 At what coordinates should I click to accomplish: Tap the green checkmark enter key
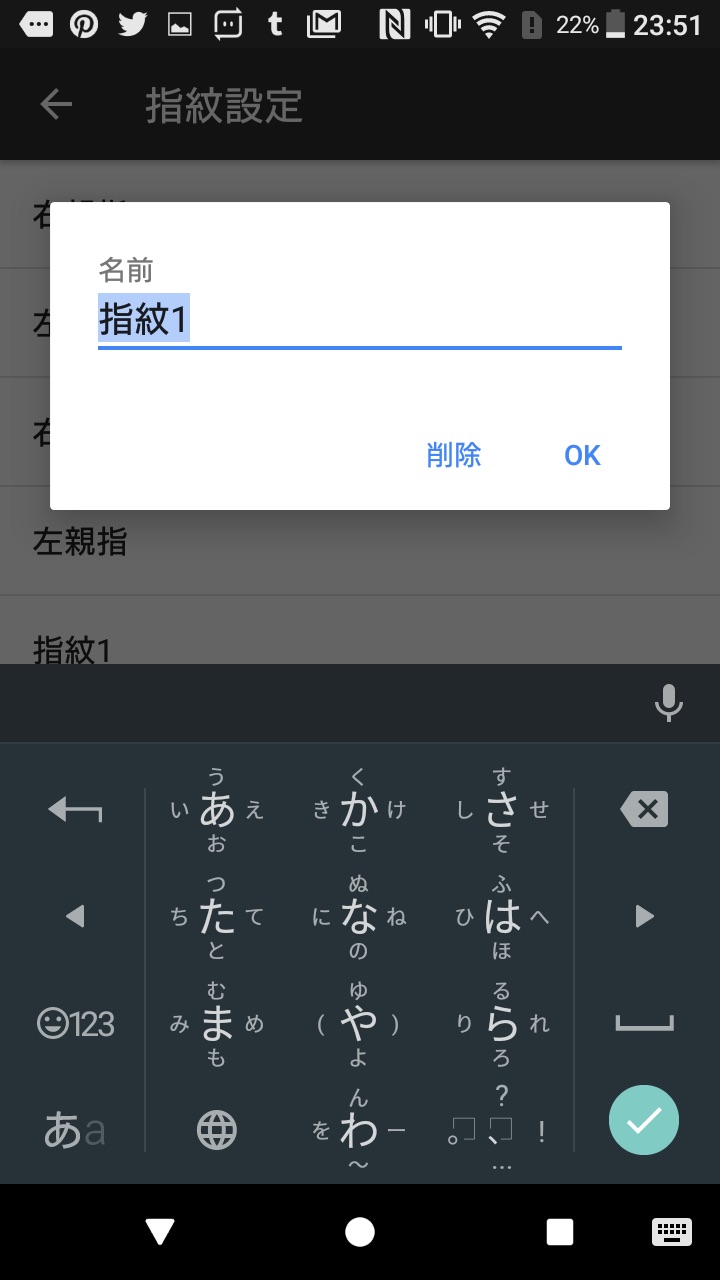(644, 1120)
